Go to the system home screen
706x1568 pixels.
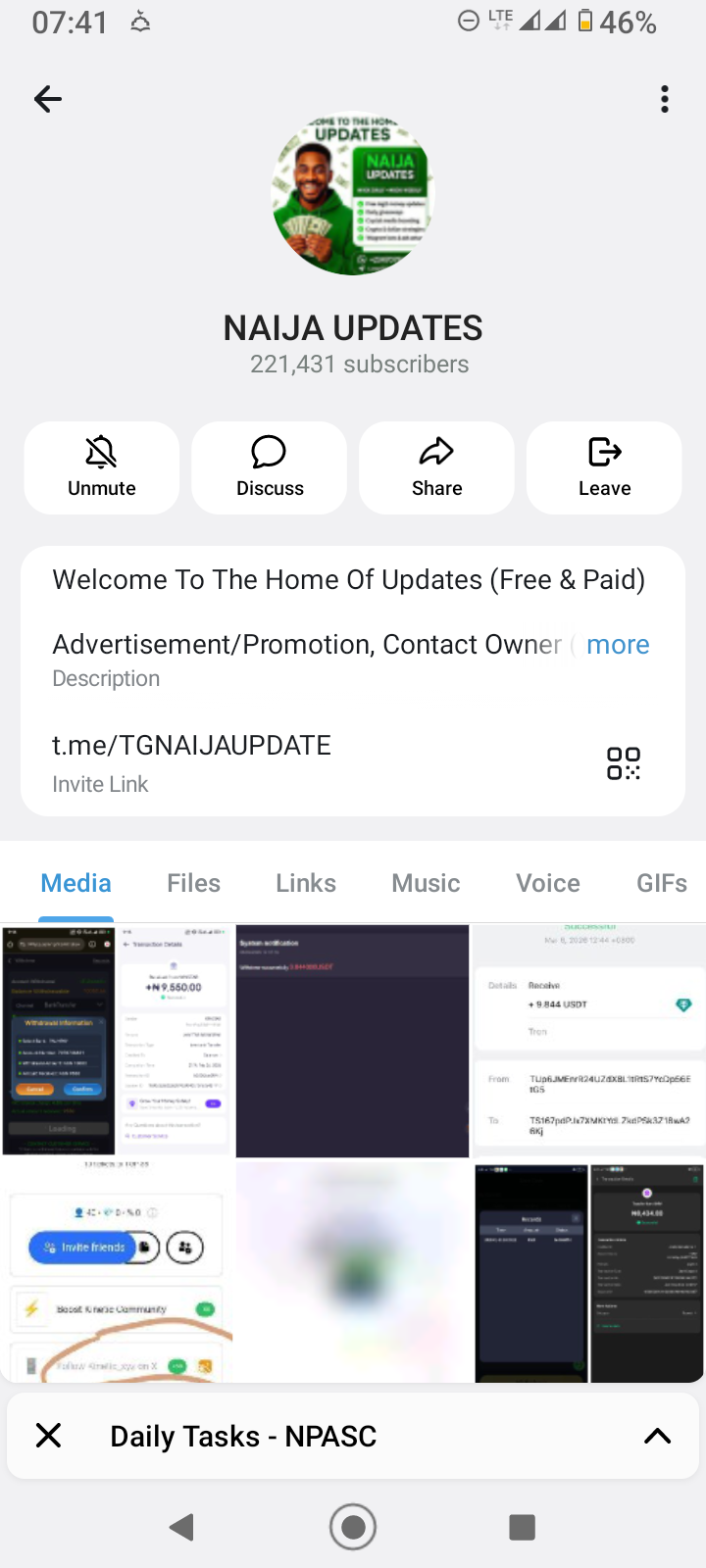(x=353, y=1527)
